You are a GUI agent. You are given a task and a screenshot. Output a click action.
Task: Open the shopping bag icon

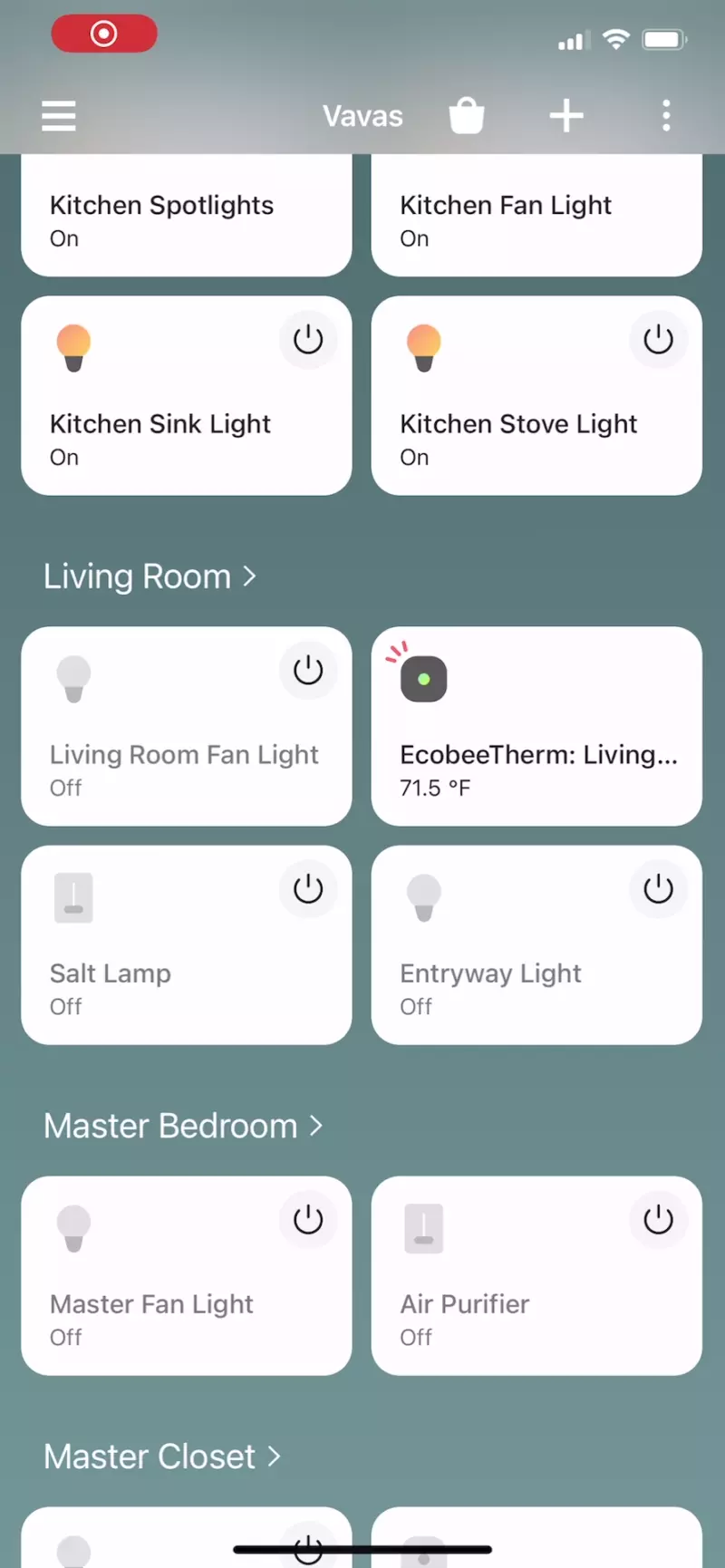click(467, 116)
